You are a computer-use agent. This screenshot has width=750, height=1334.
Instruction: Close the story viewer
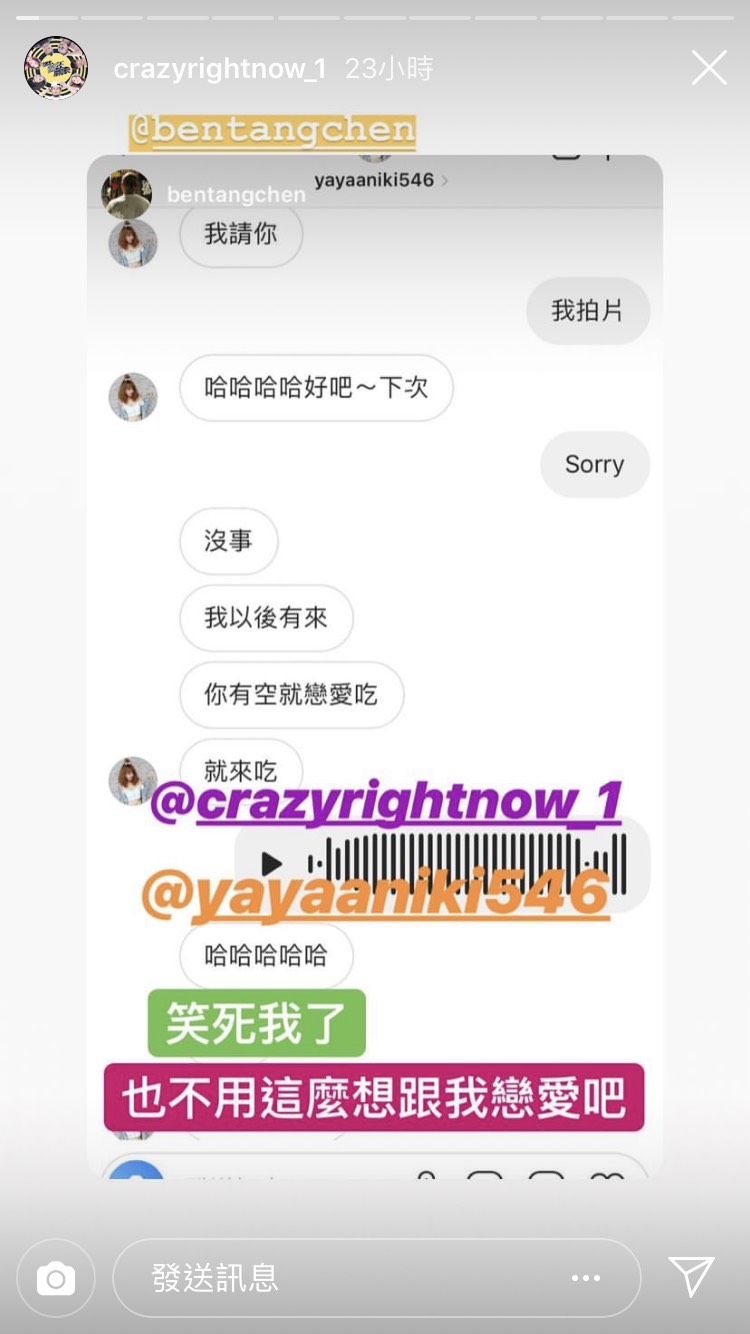click(709, 68)
